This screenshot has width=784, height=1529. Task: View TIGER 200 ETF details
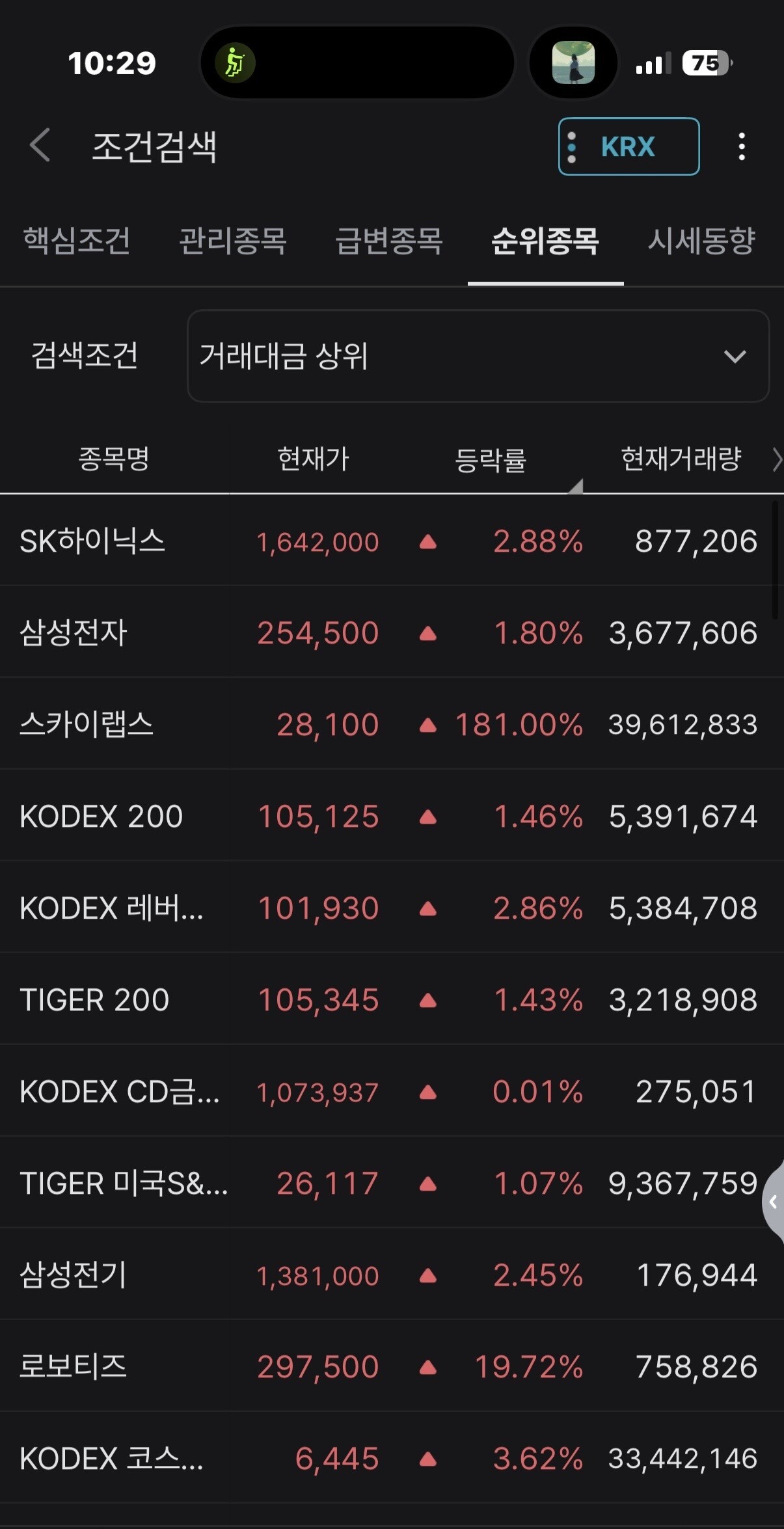(392, 999)
